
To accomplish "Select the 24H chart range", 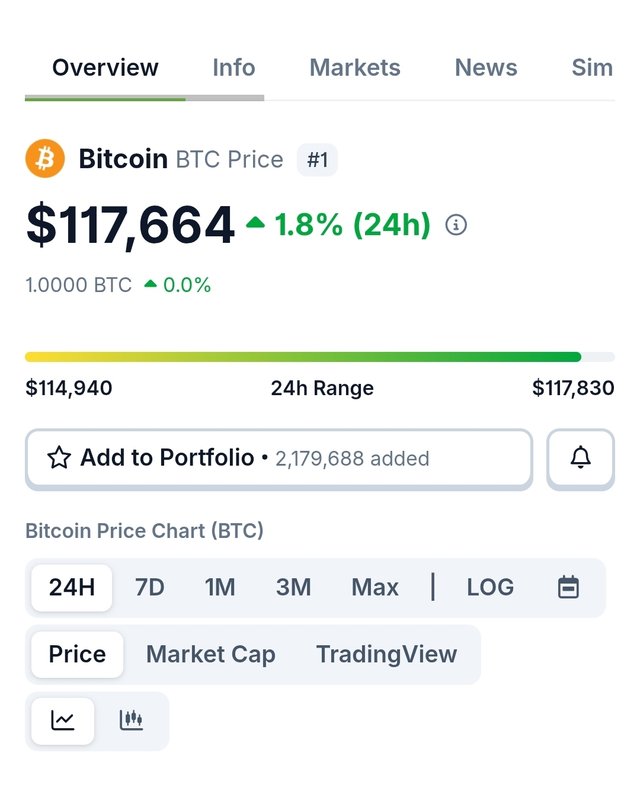I will click(72, 587).
